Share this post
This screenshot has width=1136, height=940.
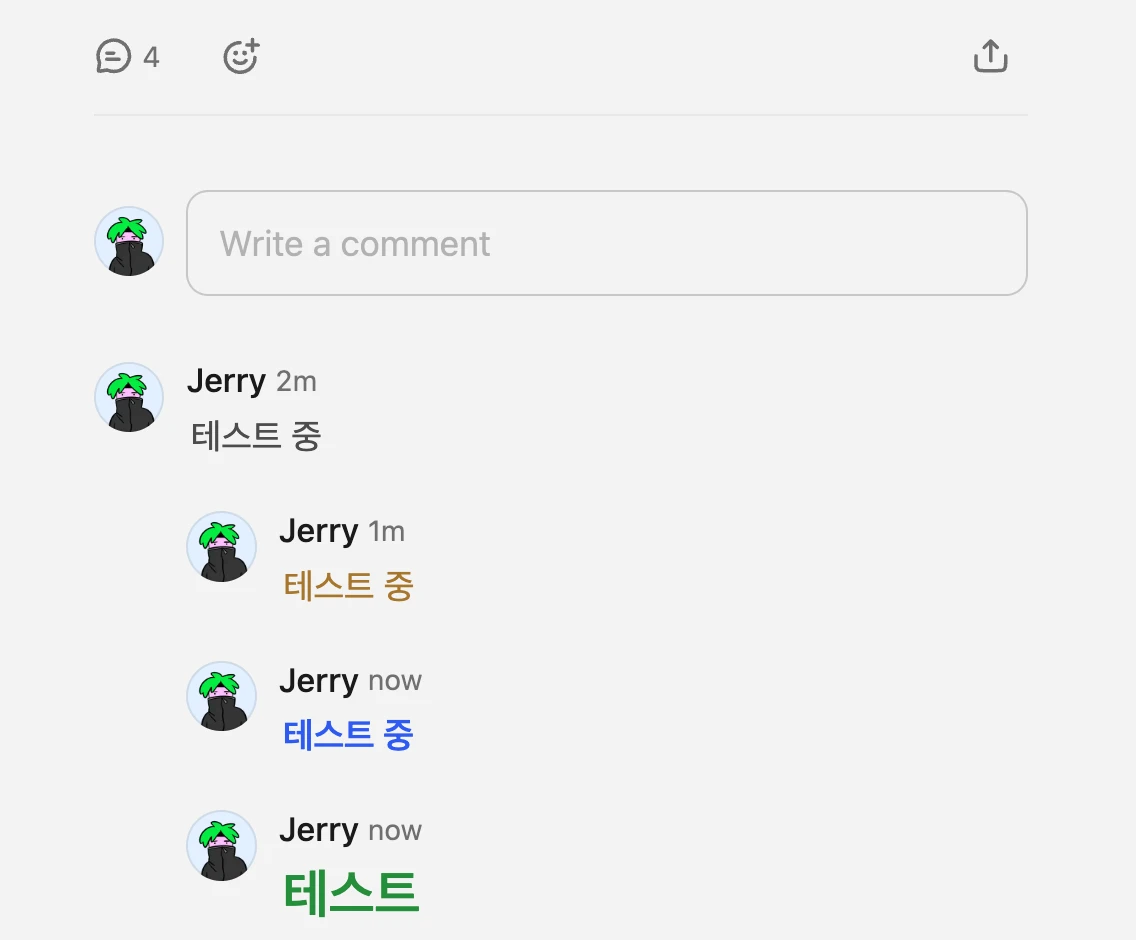990,57
